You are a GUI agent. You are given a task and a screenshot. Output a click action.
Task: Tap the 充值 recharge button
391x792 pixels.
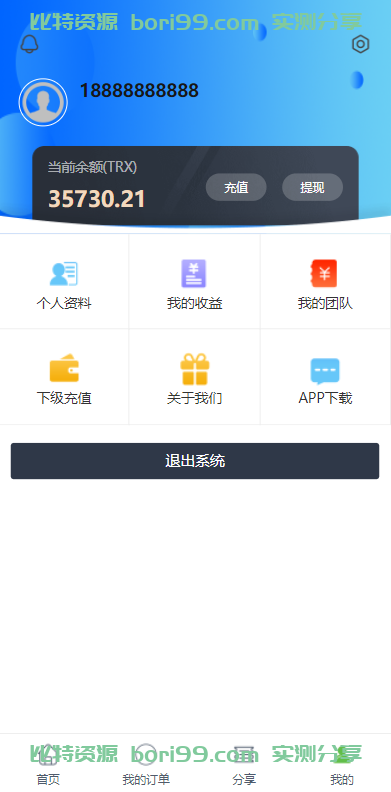236,187
